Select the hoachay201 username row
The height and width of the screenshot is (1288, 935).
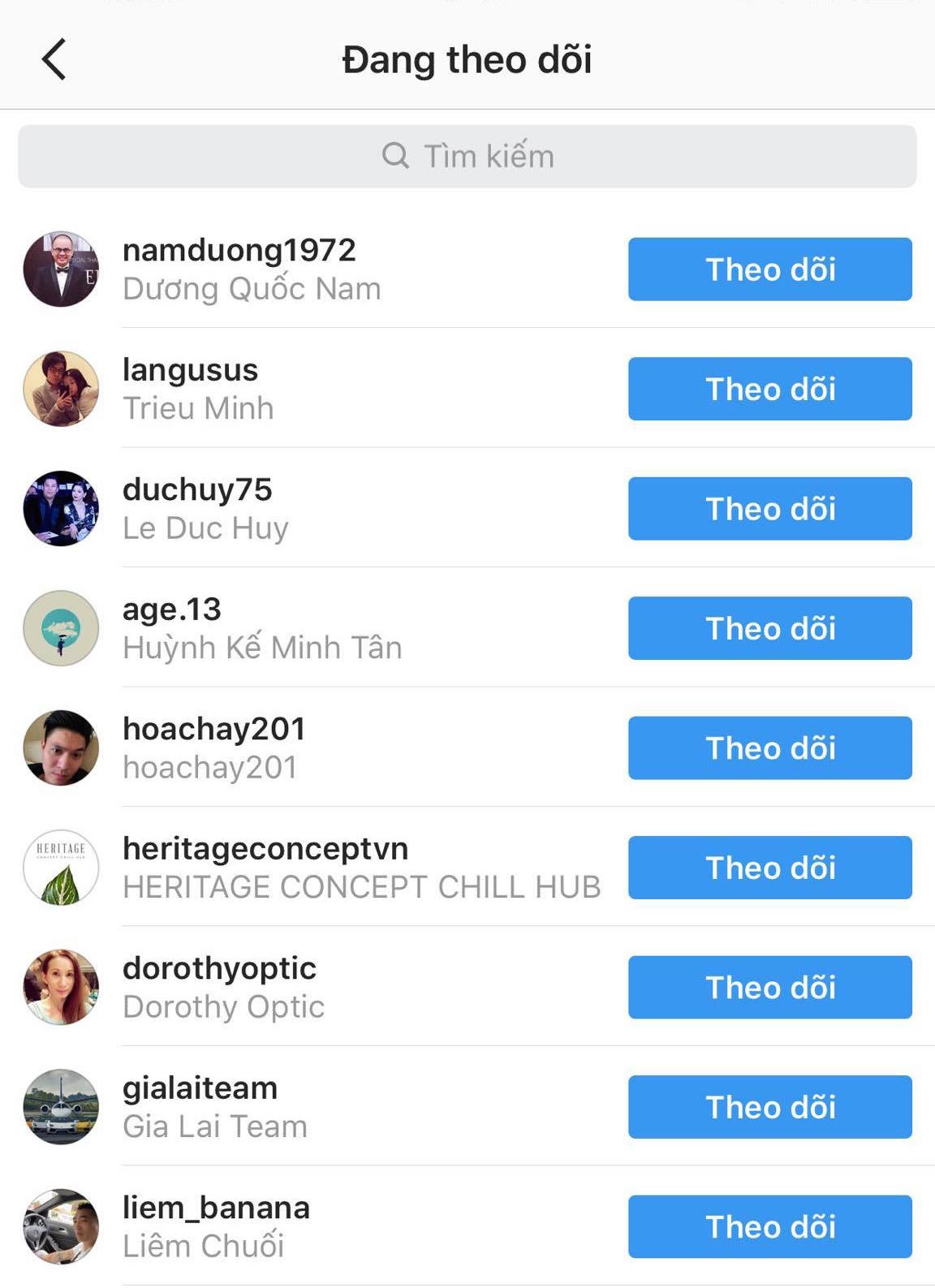click(213, 747)
